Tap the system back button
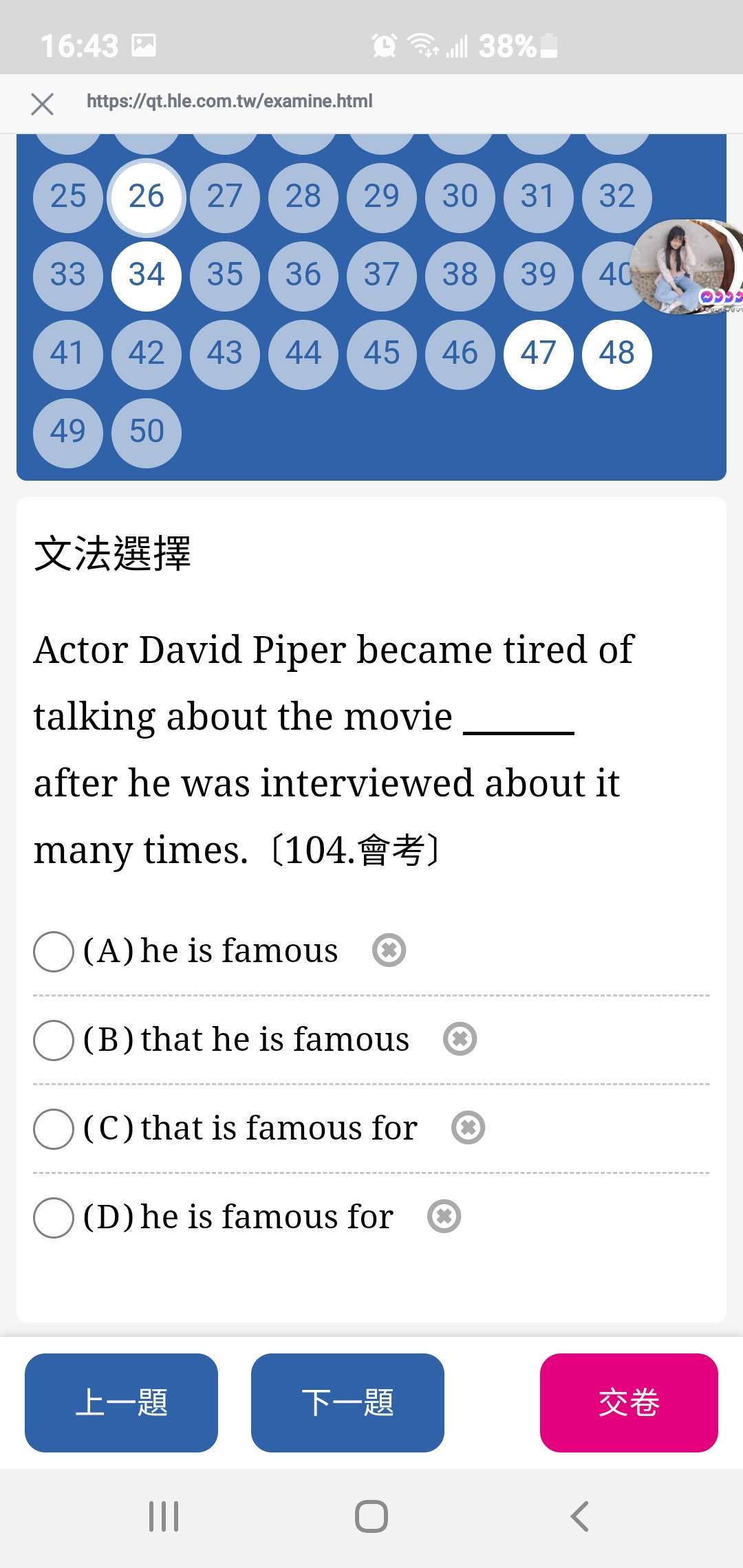 coord(580,1516)
